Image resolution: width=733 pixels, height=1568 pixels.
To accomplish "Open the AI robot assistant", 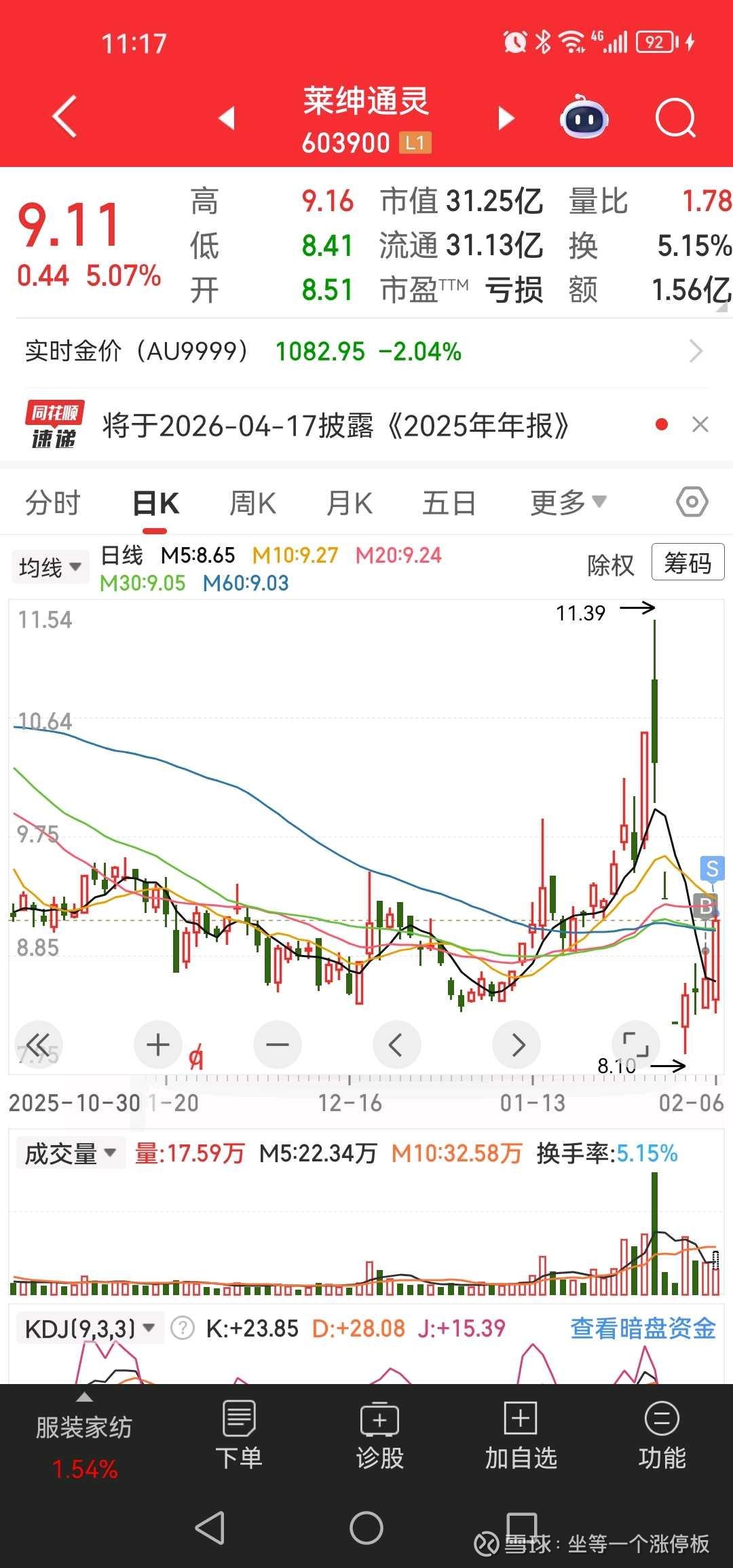I will [x=584, y=118].
